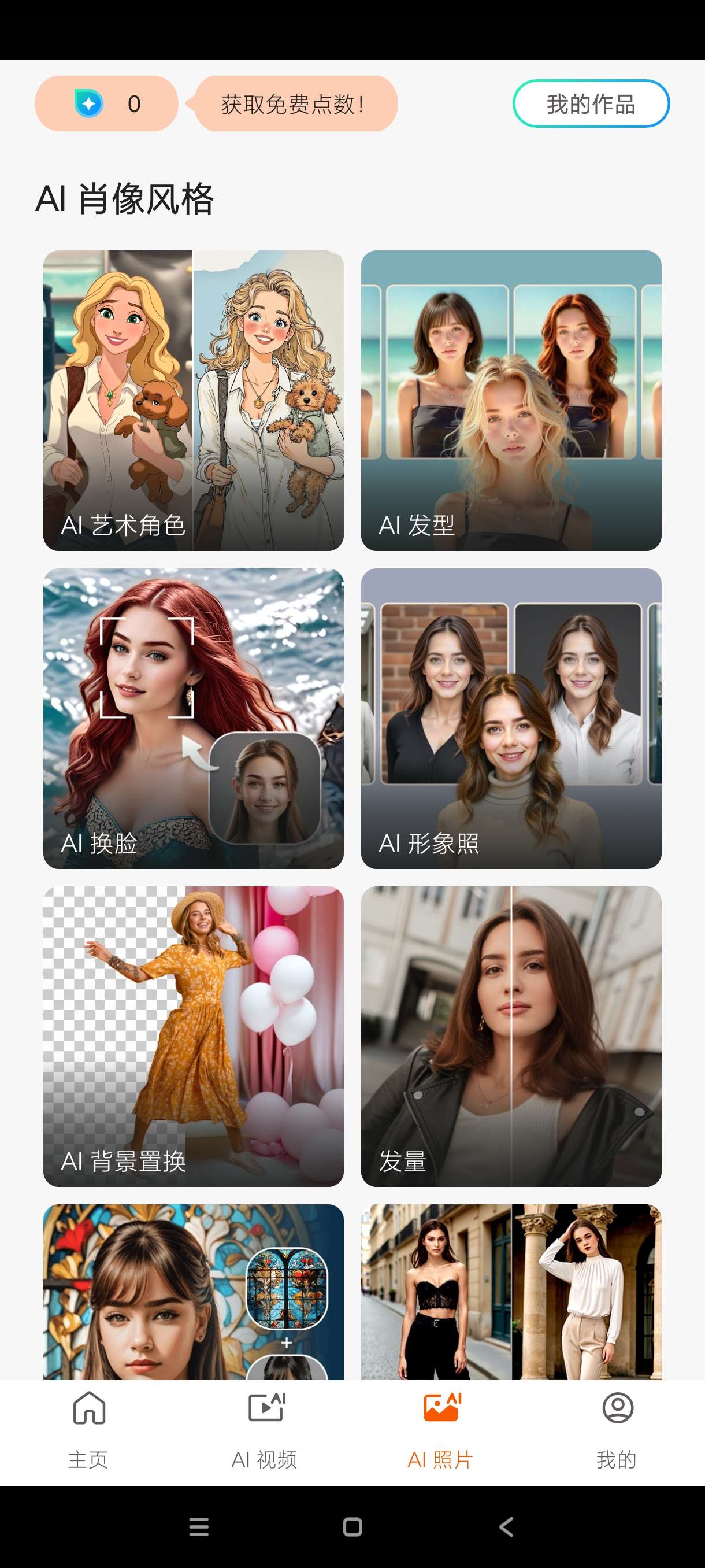This screenshot has height=1568, width=705.
Task: Open the AI 形象照 card
Action: pos(511,718)
